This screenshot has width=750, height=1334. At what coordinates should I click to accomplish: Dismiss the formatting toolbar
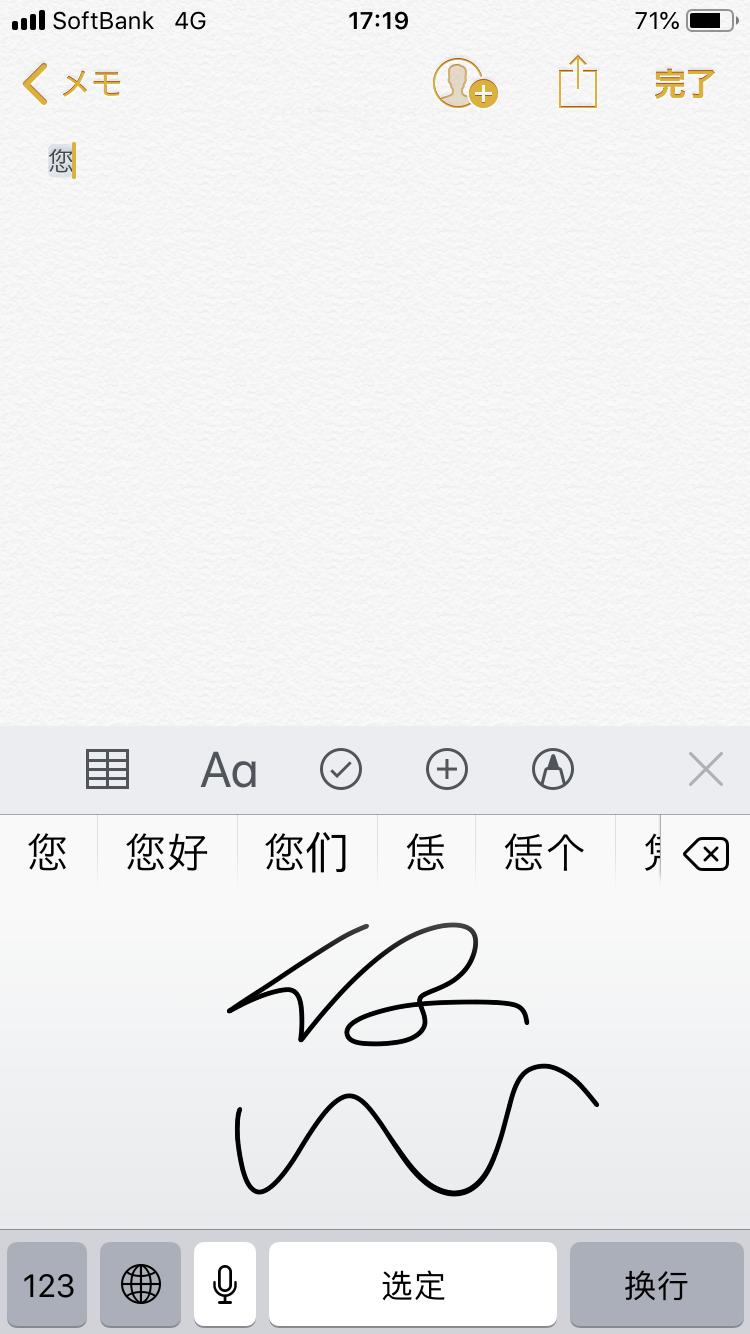point(706,770)
